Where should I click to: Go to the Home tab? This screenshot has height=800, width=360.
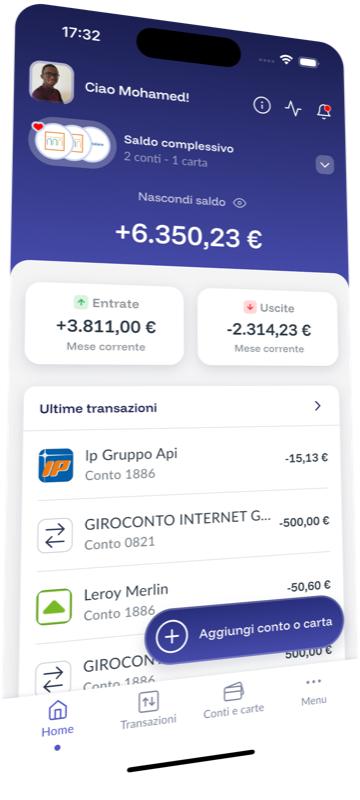[x=58, y=720]
